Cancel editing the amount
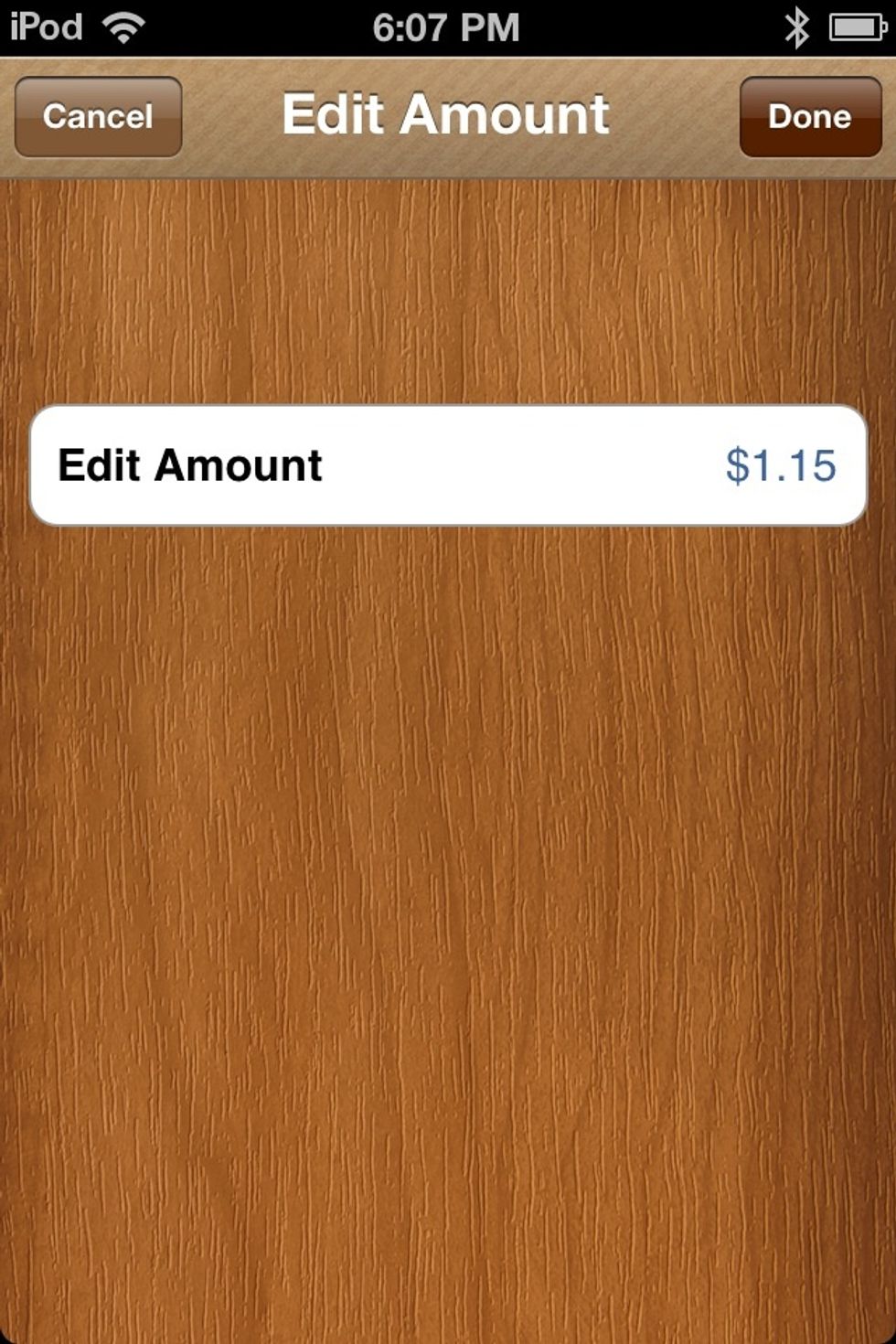The width and height of the screenshot is (896, 1344). tap(98, 117)
